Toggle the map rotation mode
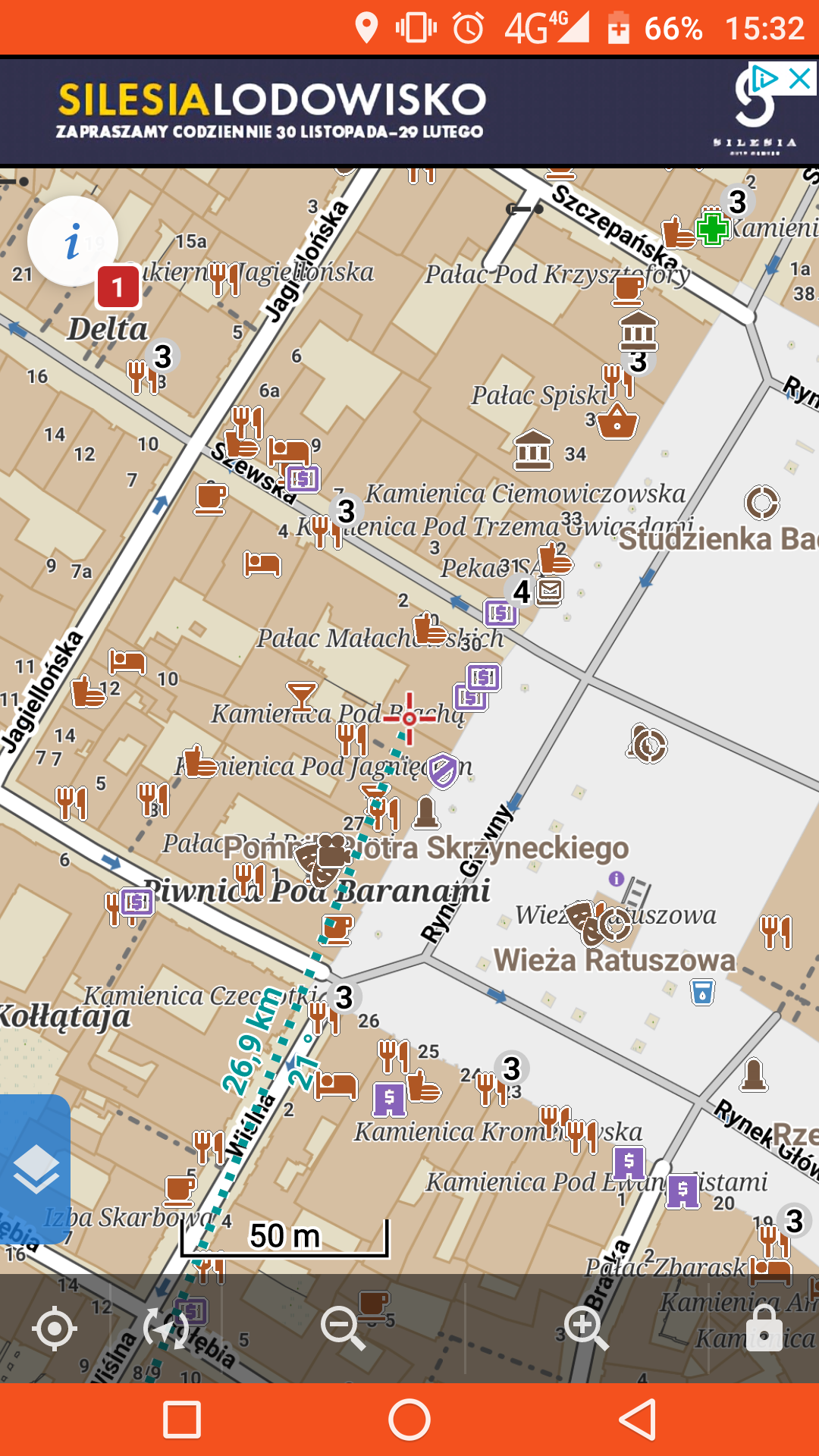 (166, 1329)
